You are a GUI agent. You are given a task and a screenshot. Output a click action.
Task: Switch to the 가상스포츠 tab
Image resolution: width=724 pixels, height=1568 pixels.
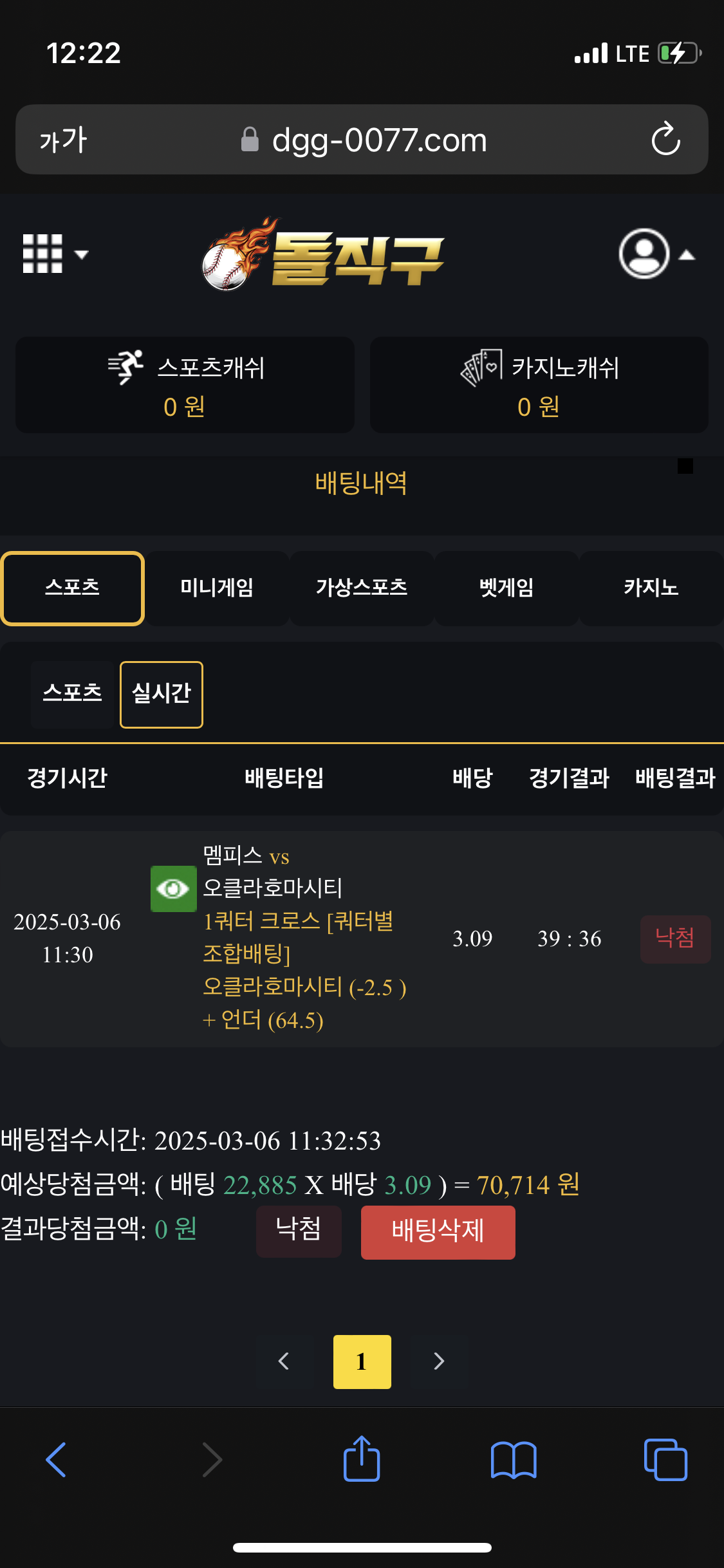pos(362,588)
